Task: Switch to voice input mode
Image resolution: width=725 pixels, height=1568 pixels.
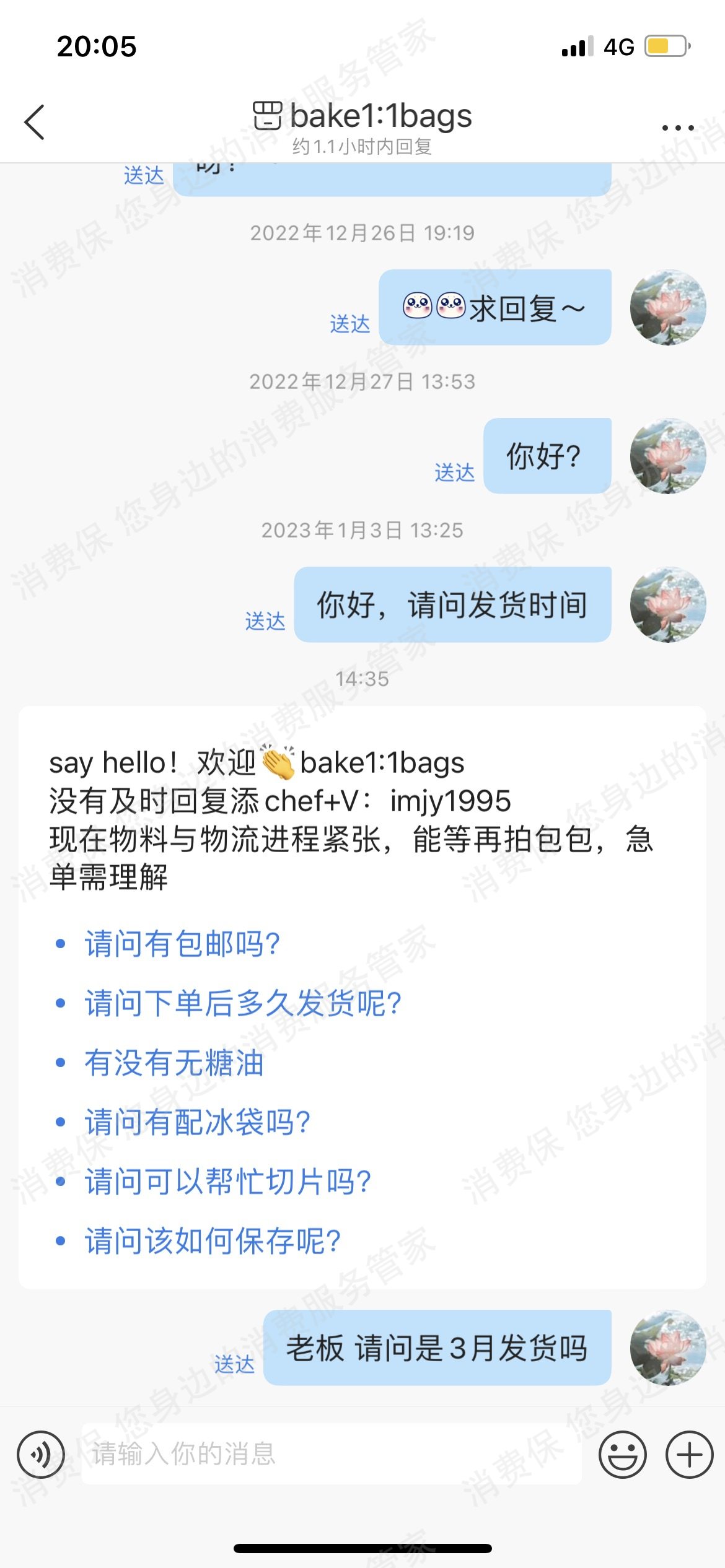Action: point(41,1455)
